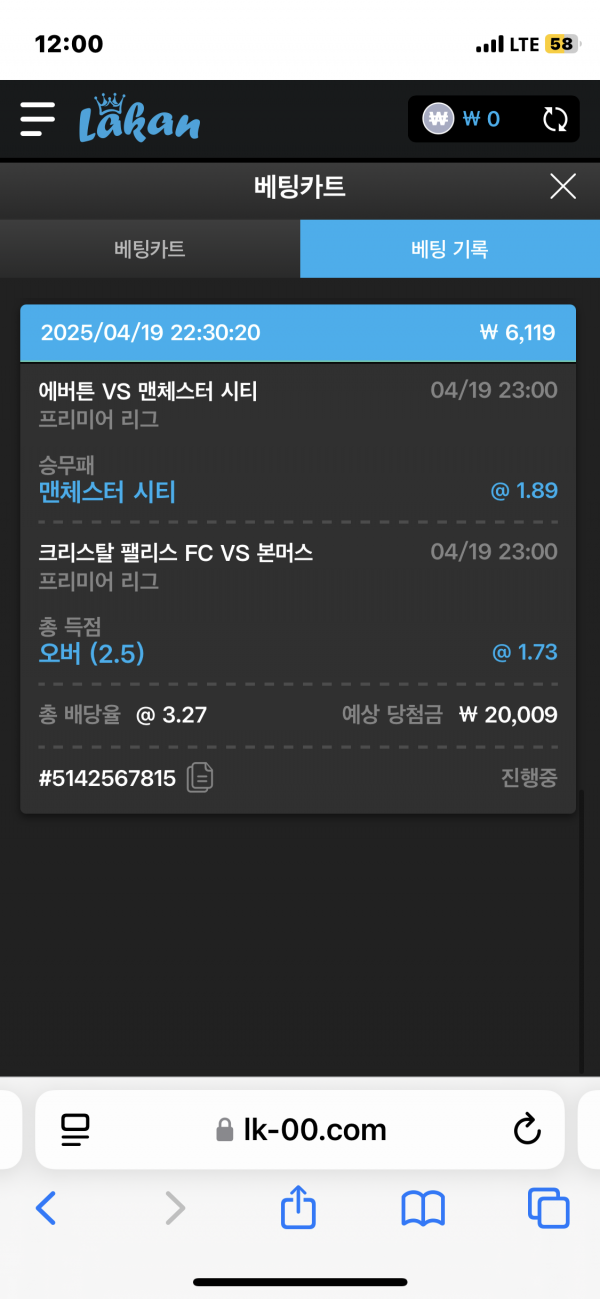
Task: Switch to the 베팅카트 tab
Action: click(150, 249)
